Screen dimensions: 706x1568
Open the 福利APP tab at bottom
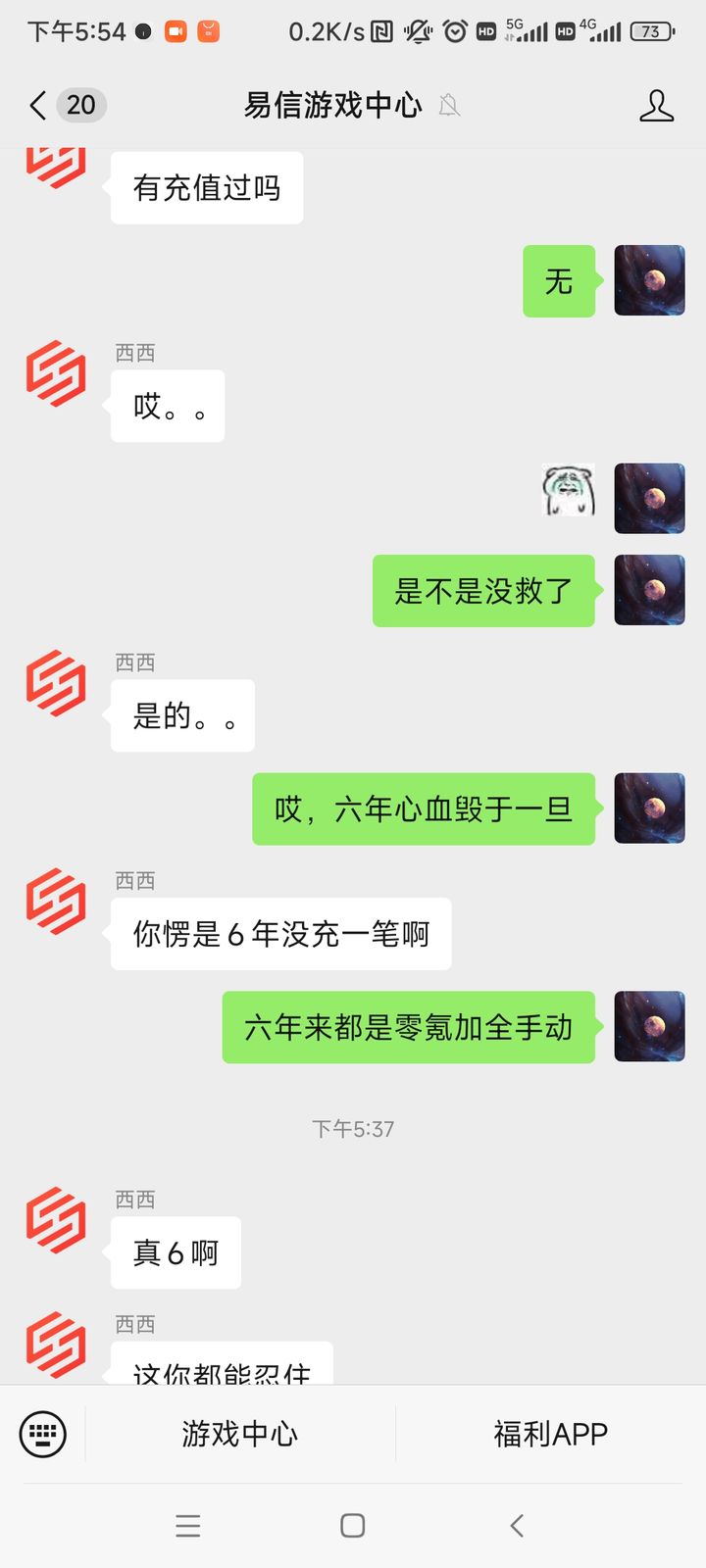[x=549, y=1433]
